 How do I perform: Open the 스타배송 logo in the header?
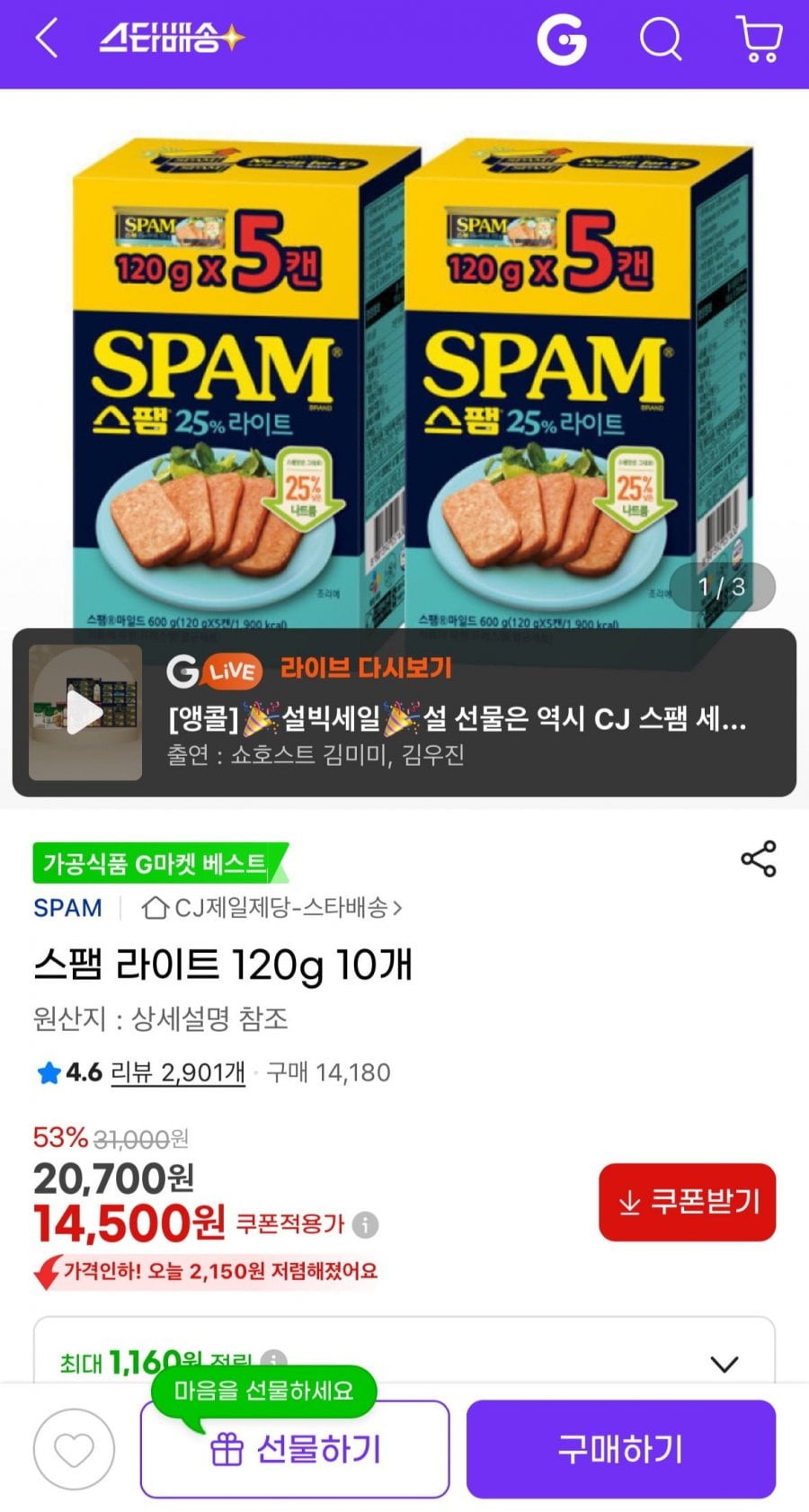(171, 40)
